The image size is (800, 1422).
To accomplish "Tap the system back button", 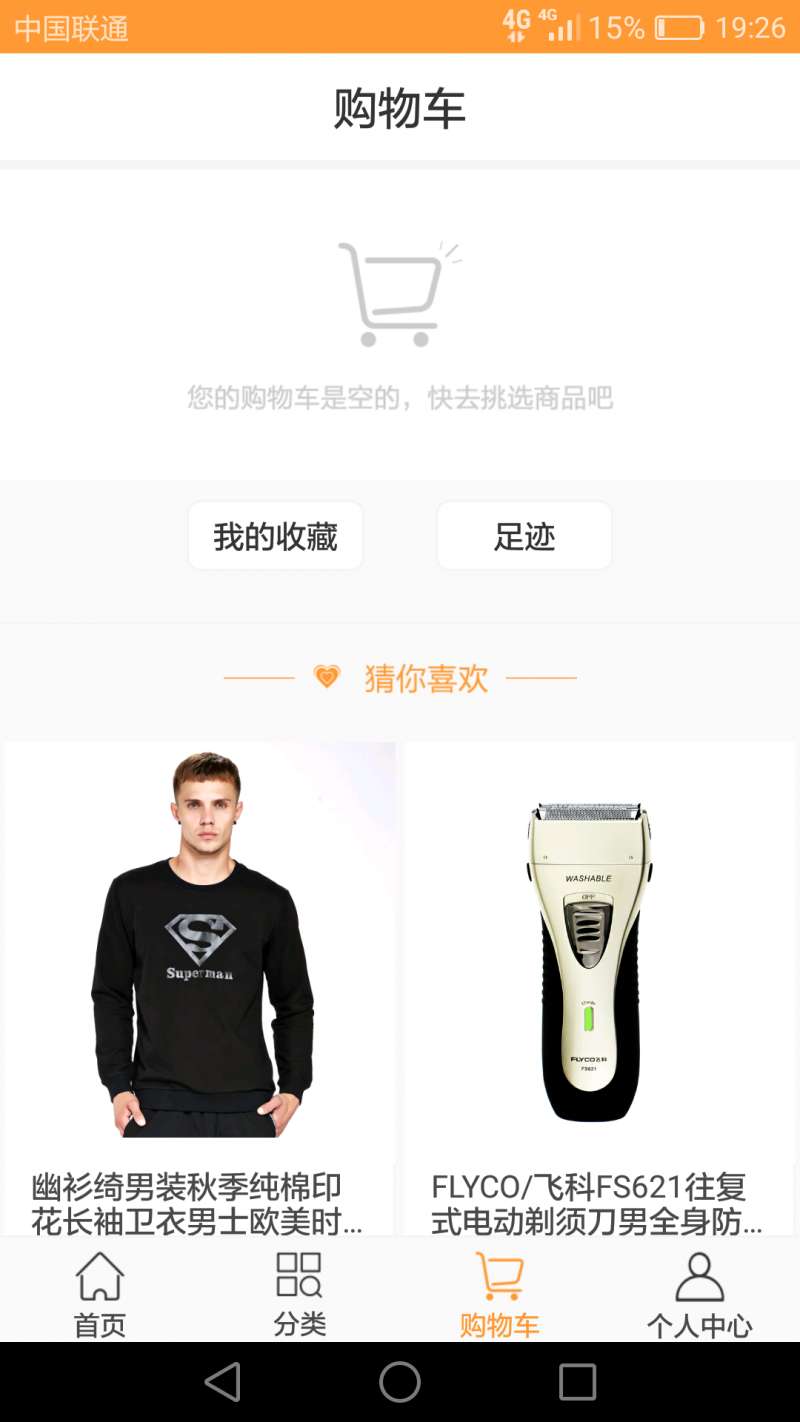I will 223,1382.
